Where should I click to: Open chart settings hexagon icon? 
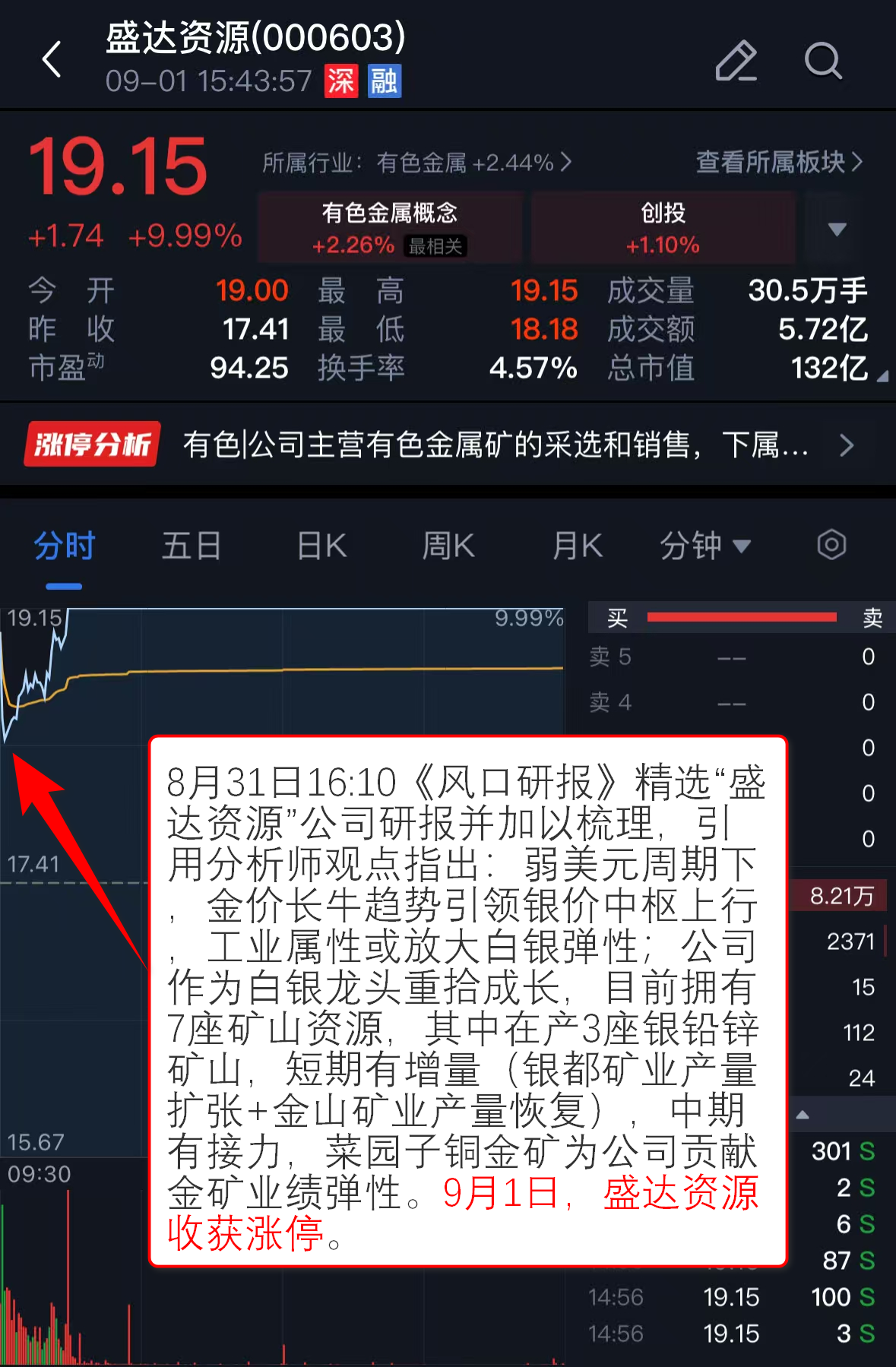[831, 545]
